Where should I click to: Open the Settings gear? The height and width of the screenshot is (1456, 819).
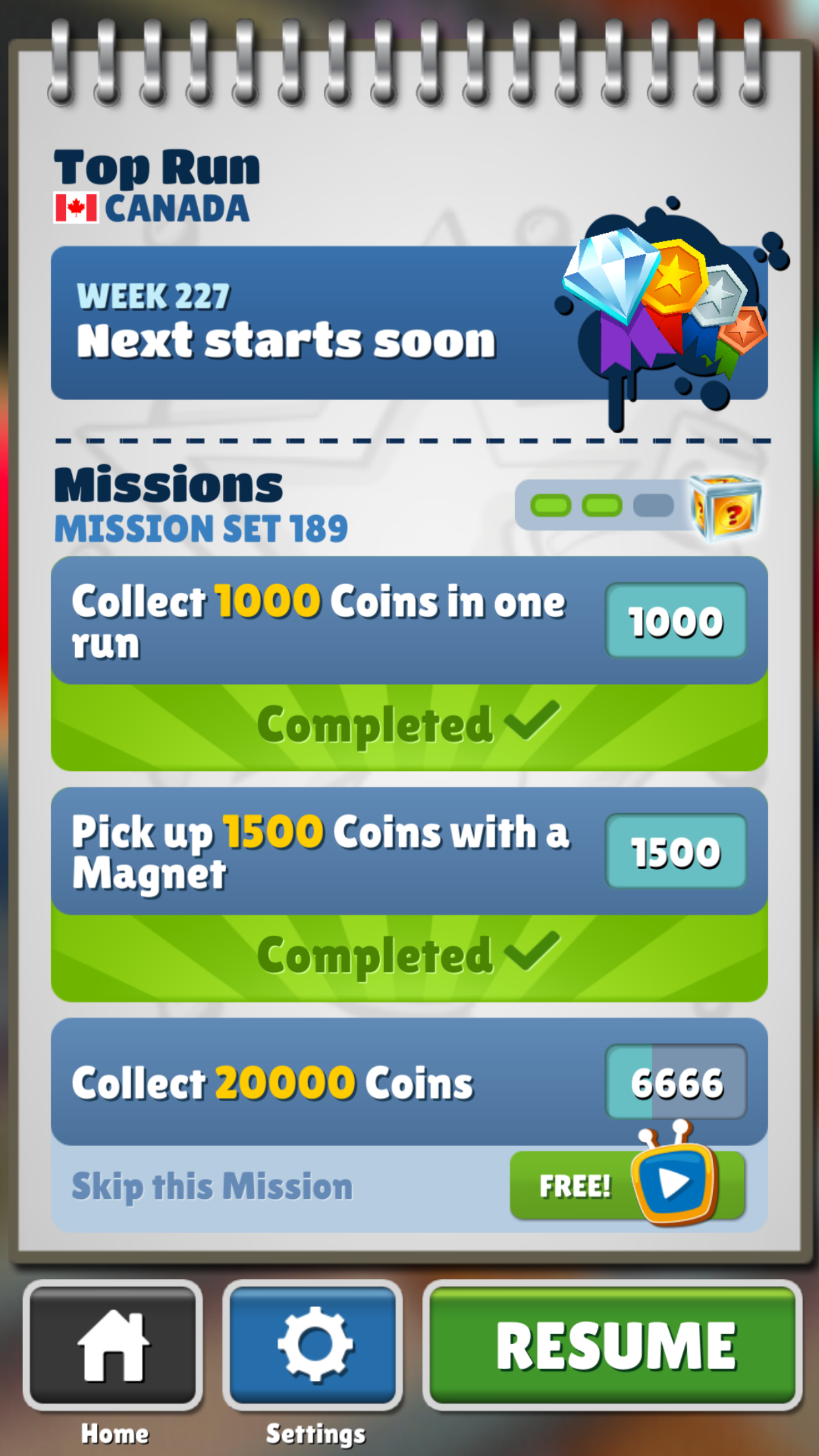313,1345
